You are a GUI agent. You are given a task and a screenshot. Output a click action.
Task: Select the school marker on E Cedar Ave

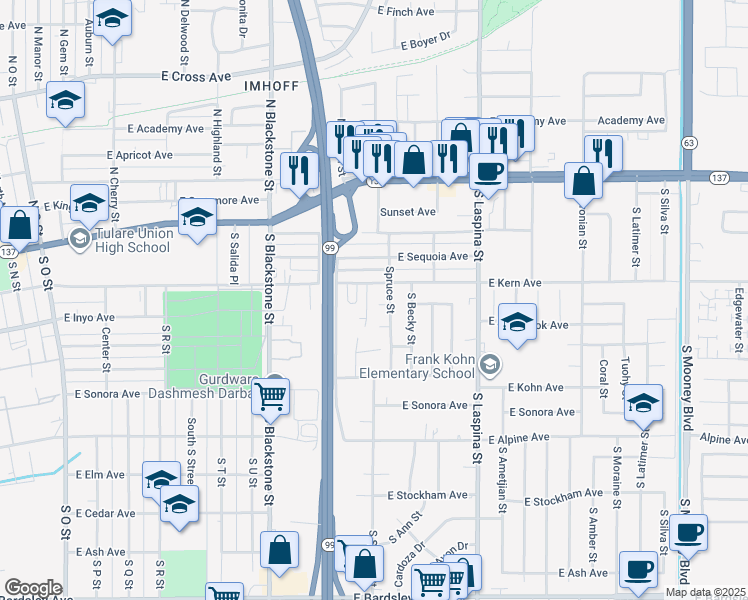tap(180, 505)
